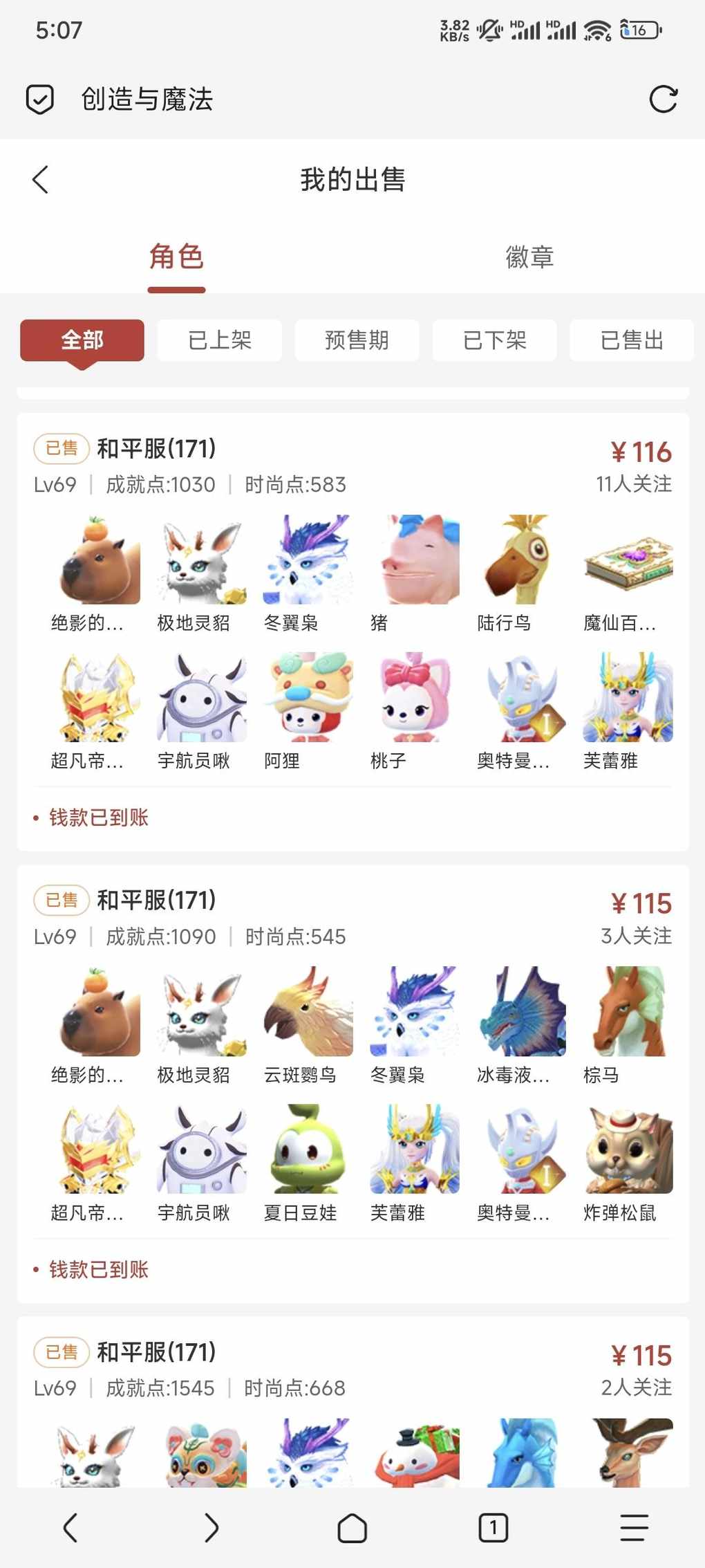Select the 角色 tab
Image resolution: width=705 pixels, height=1568 pixels.
click(176, 257)
